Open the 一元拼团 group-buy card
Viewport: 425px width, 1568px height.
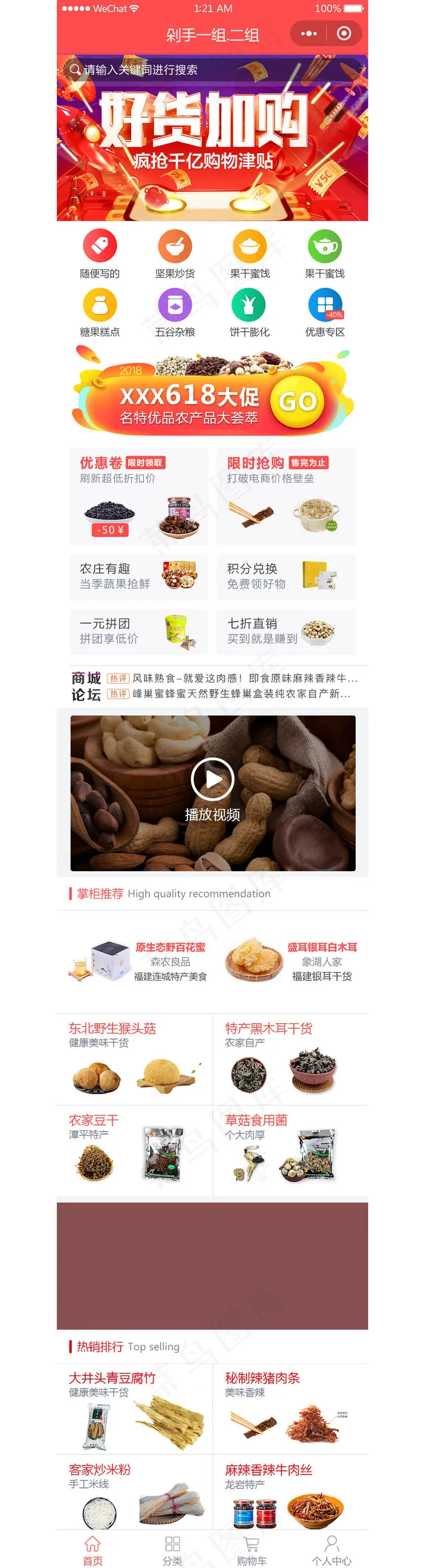click(138, 631)
